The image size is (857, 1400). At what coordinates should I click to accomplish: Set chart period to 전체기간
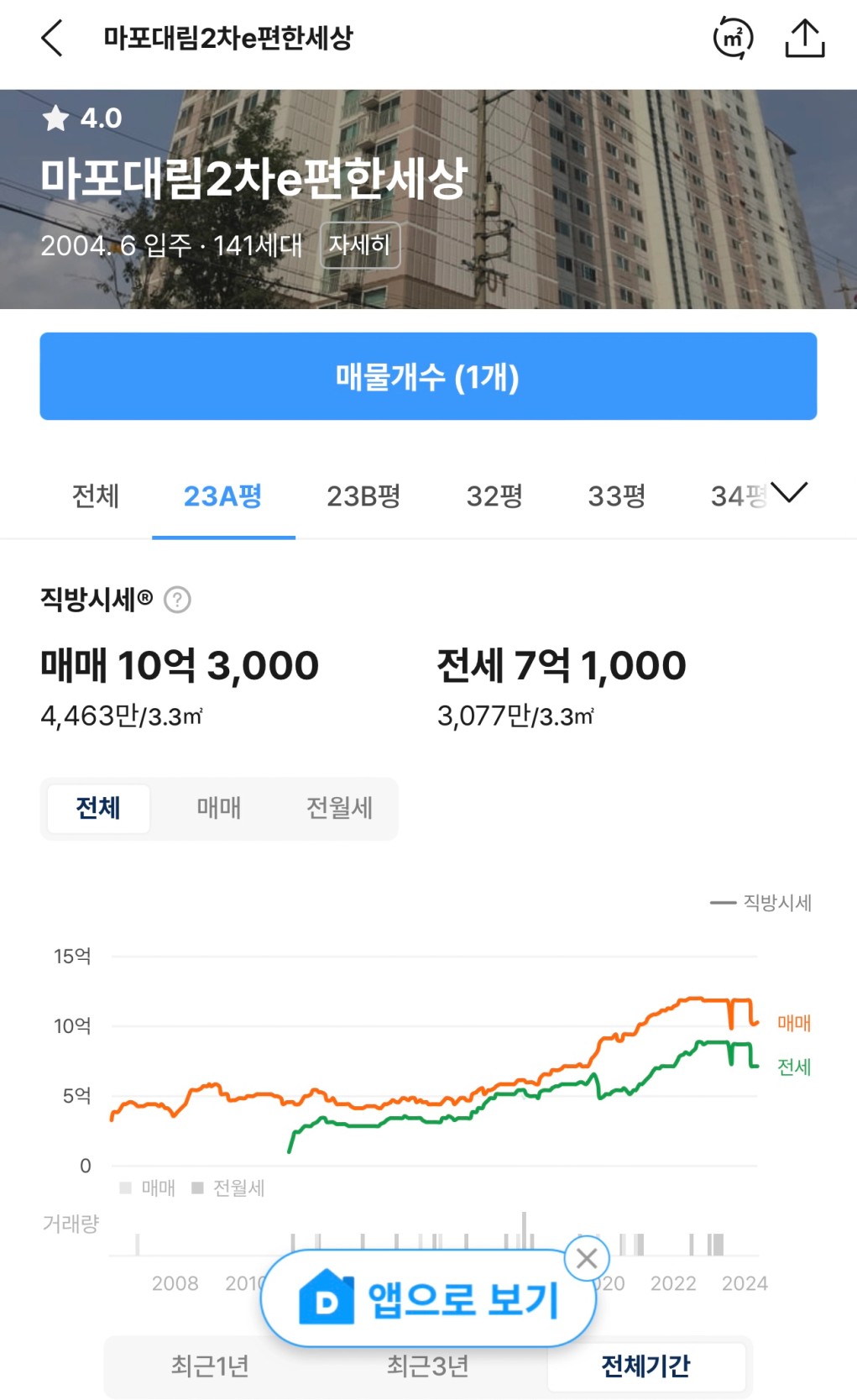[x=645, y=1366]
